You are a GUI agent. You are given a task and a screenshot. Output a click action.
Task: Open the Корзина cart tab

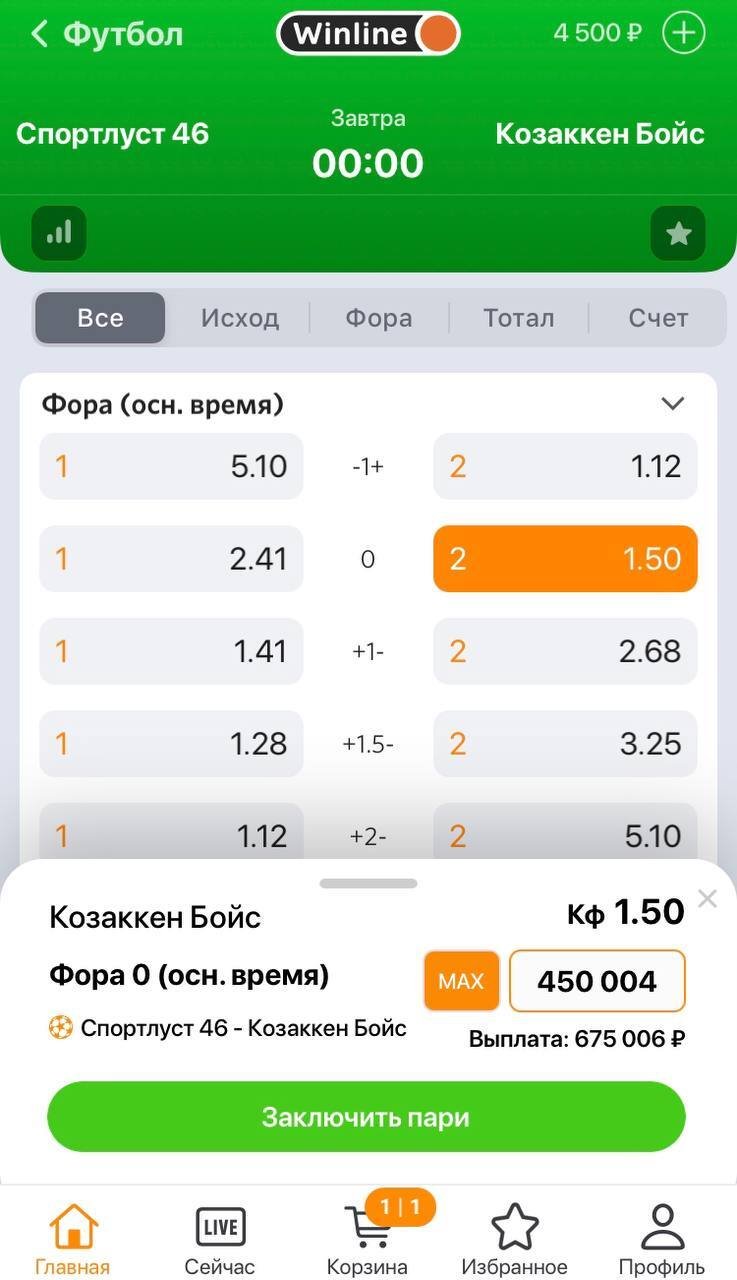[367, 1240]
